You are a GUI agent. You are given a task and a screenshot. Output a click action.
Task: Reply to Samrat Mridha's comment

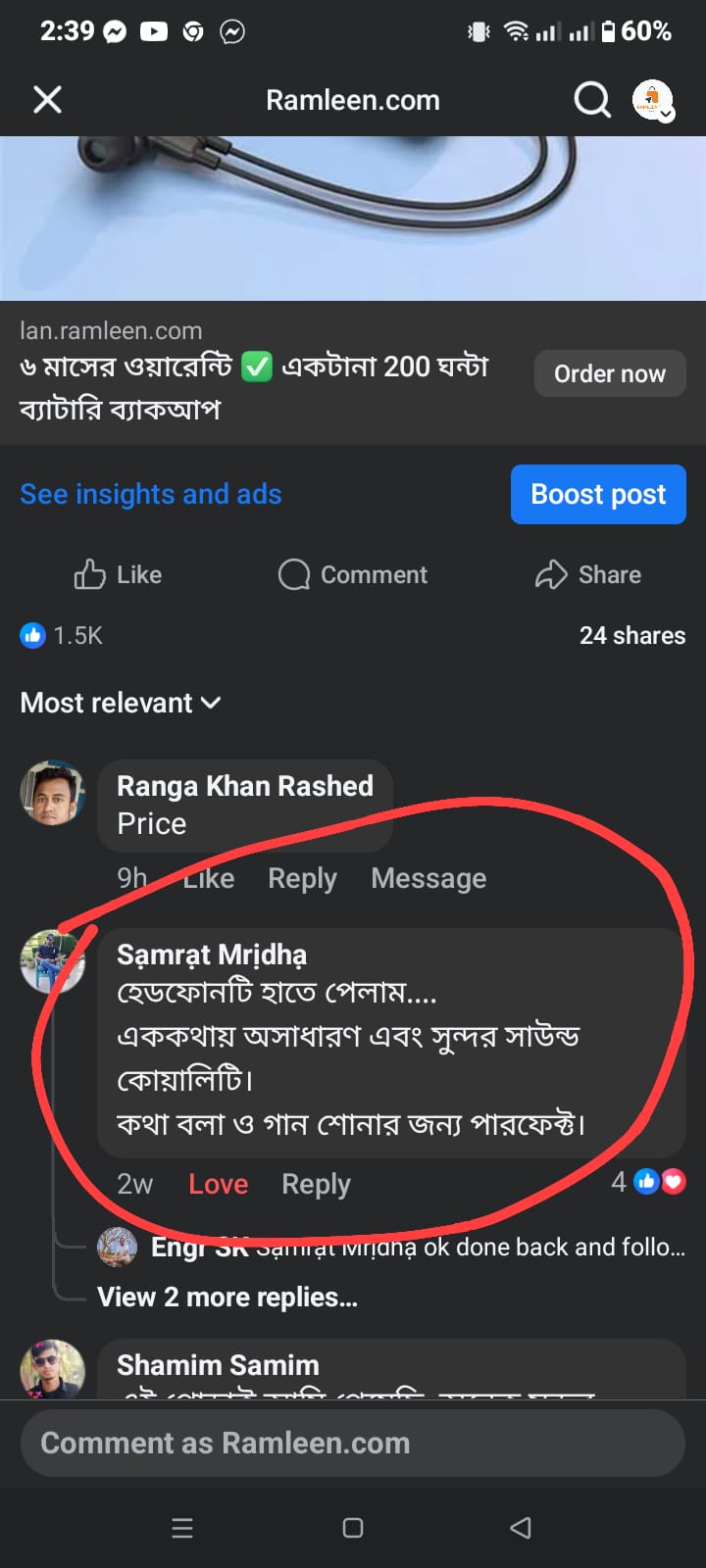(316, 1184)
